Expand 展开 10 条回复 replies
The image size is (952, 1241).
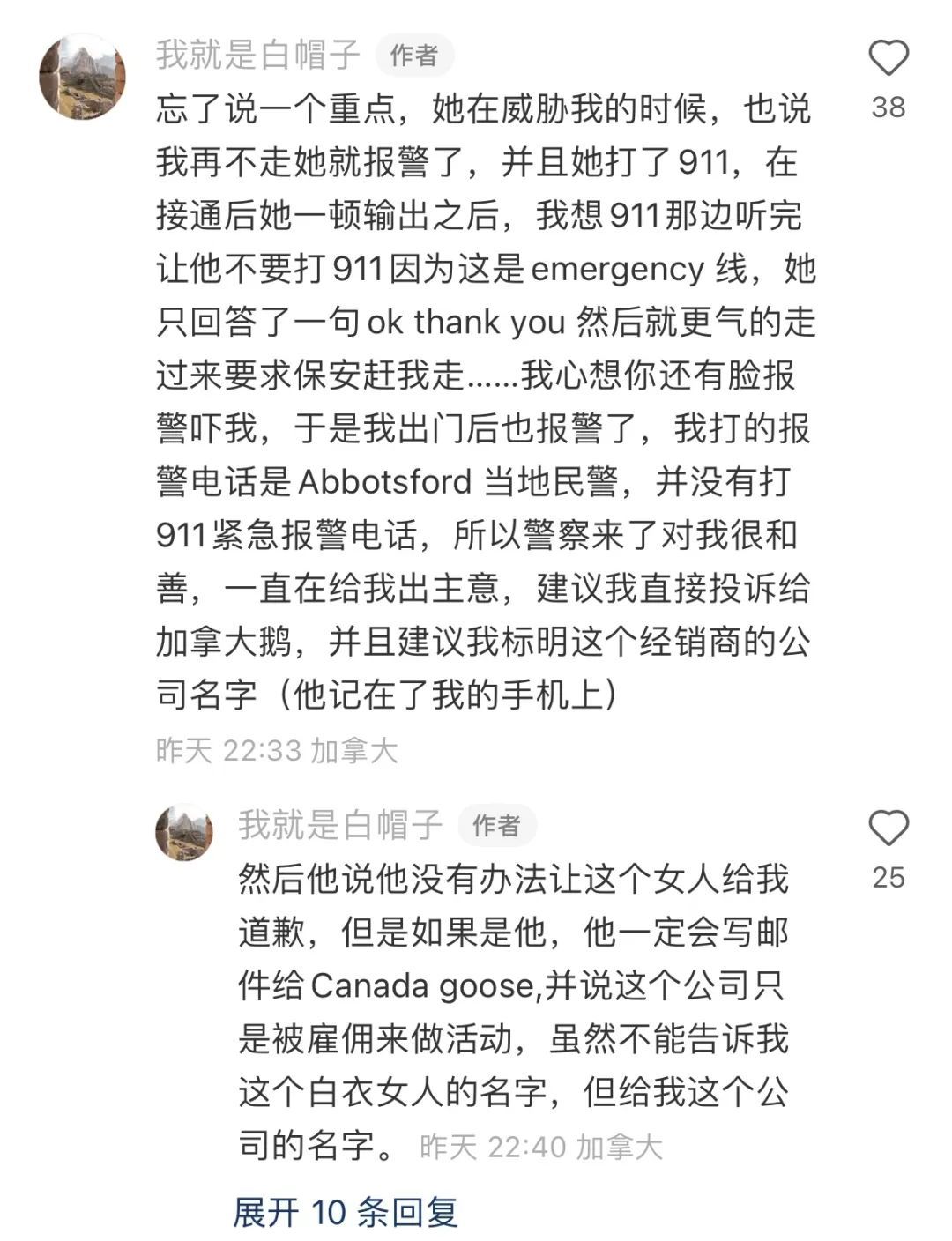(345, 1212)
